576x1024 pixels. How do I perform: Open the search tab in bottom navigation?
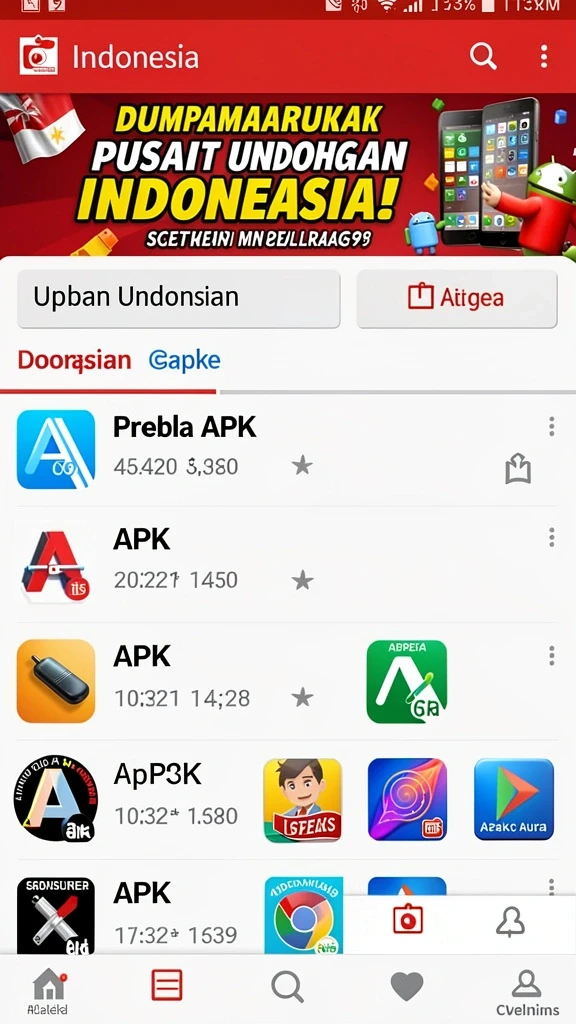287,986
